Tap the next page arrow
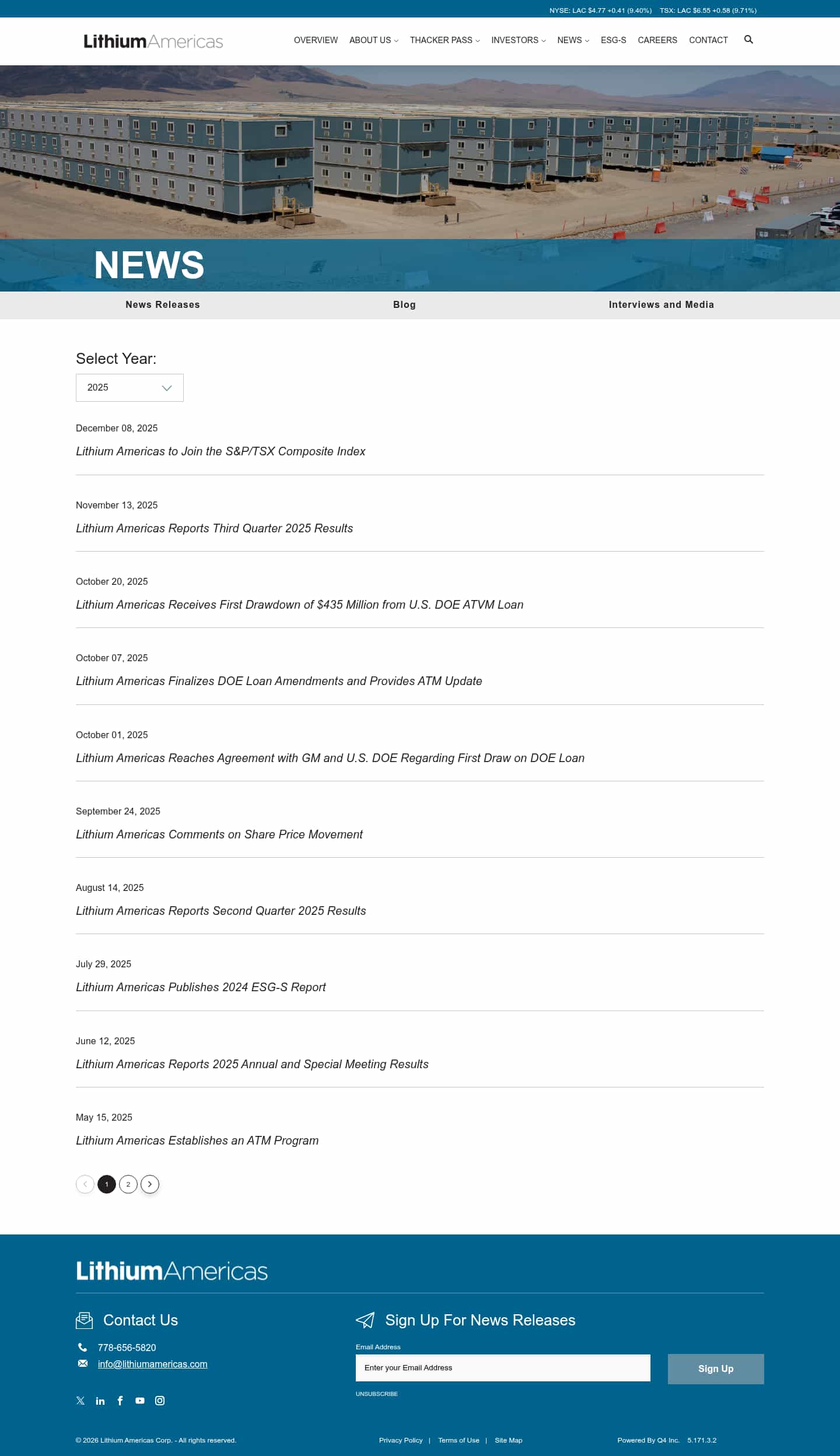The width and height of the screenshot is (840, 1456). [150, 1184]
